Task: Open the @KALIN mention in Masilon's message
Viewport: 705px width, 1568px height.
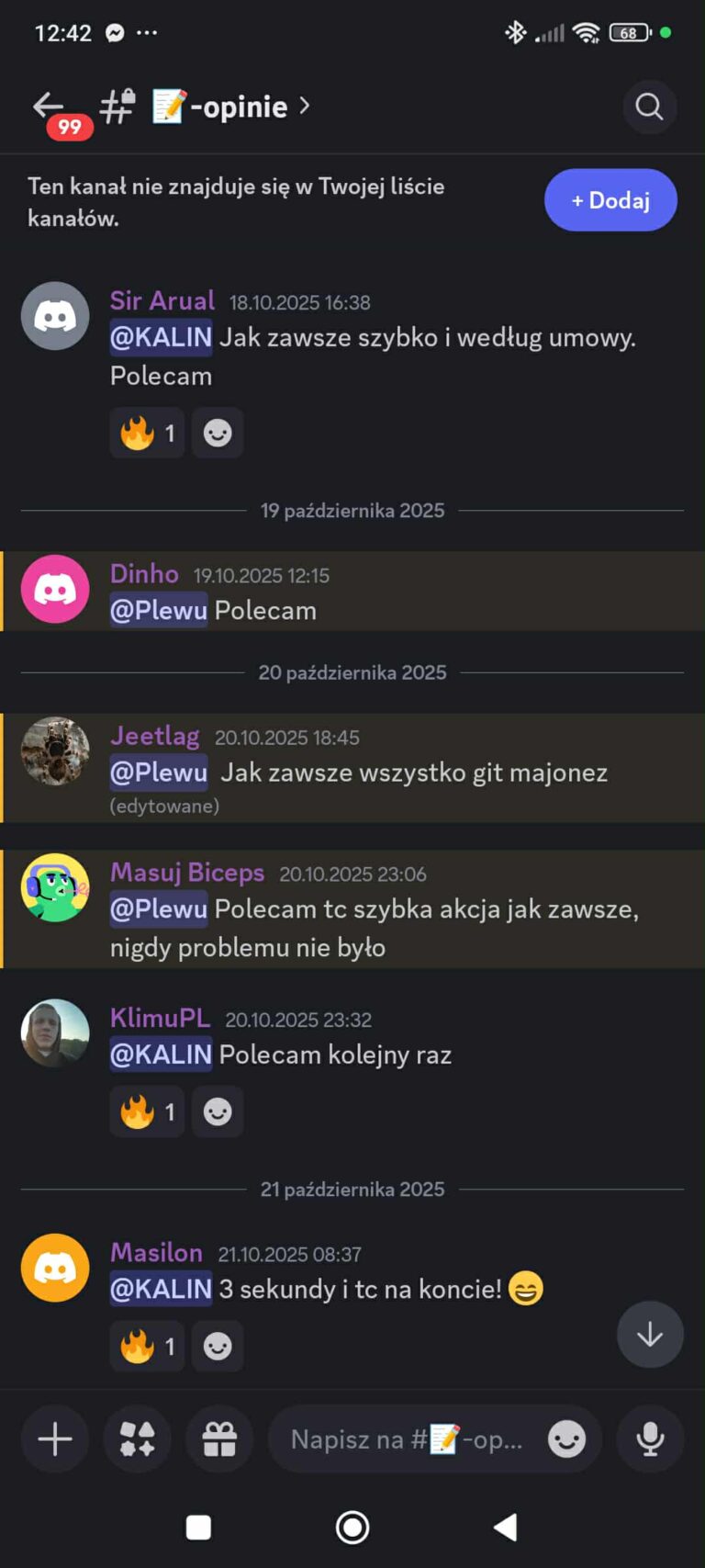Action: tap(161, 1289)
